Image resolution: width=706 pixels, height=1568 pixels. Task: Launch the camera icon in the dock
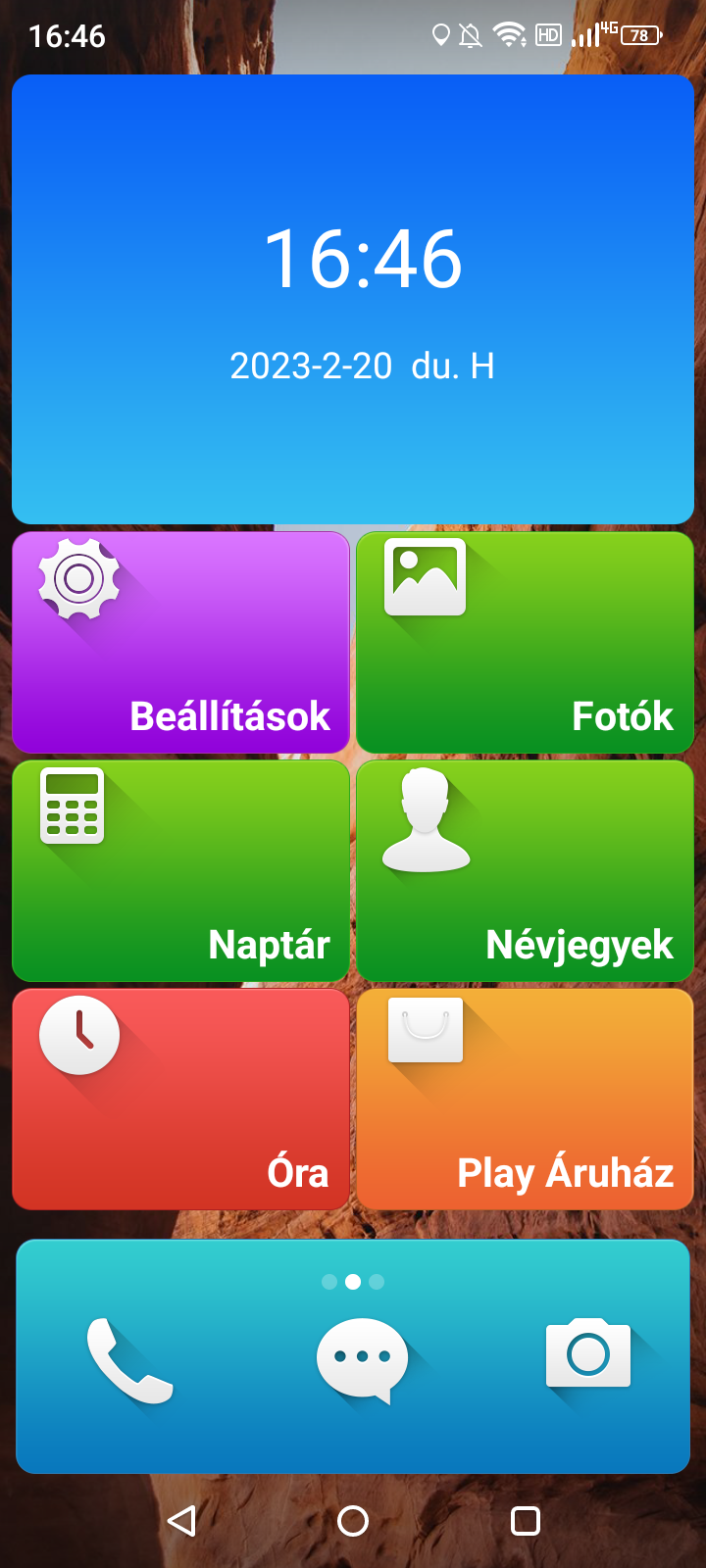pos(588,1353)
